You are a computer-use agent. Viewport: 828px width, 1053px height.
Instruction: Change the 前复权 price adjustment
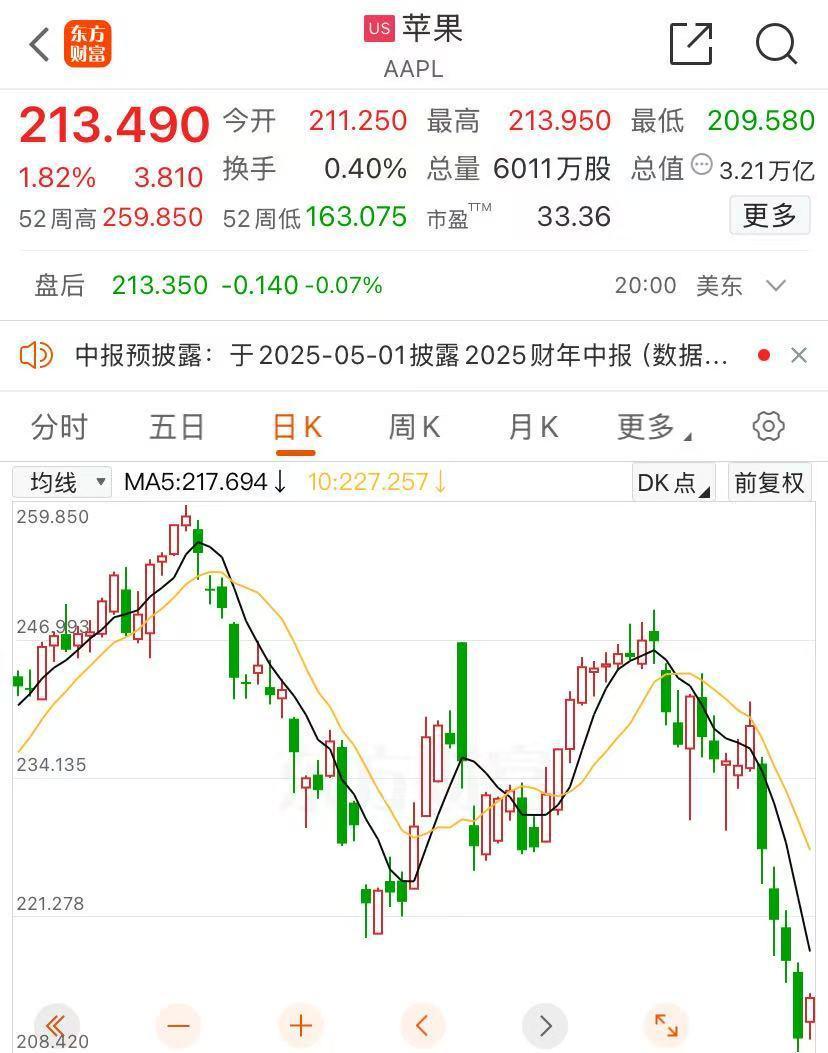pyautogui.click(x=769, y=483)
